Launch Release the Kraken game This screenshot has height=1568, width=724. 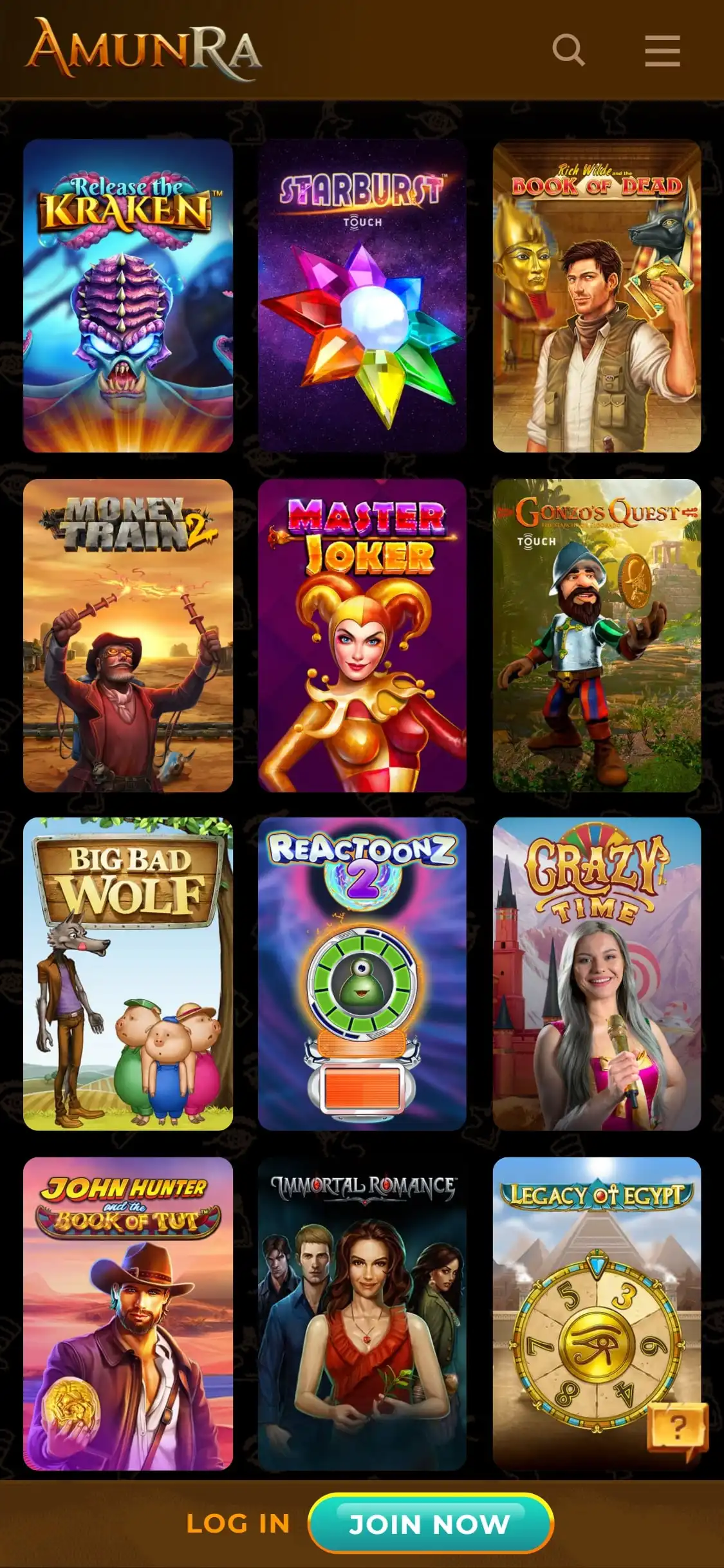128,295
